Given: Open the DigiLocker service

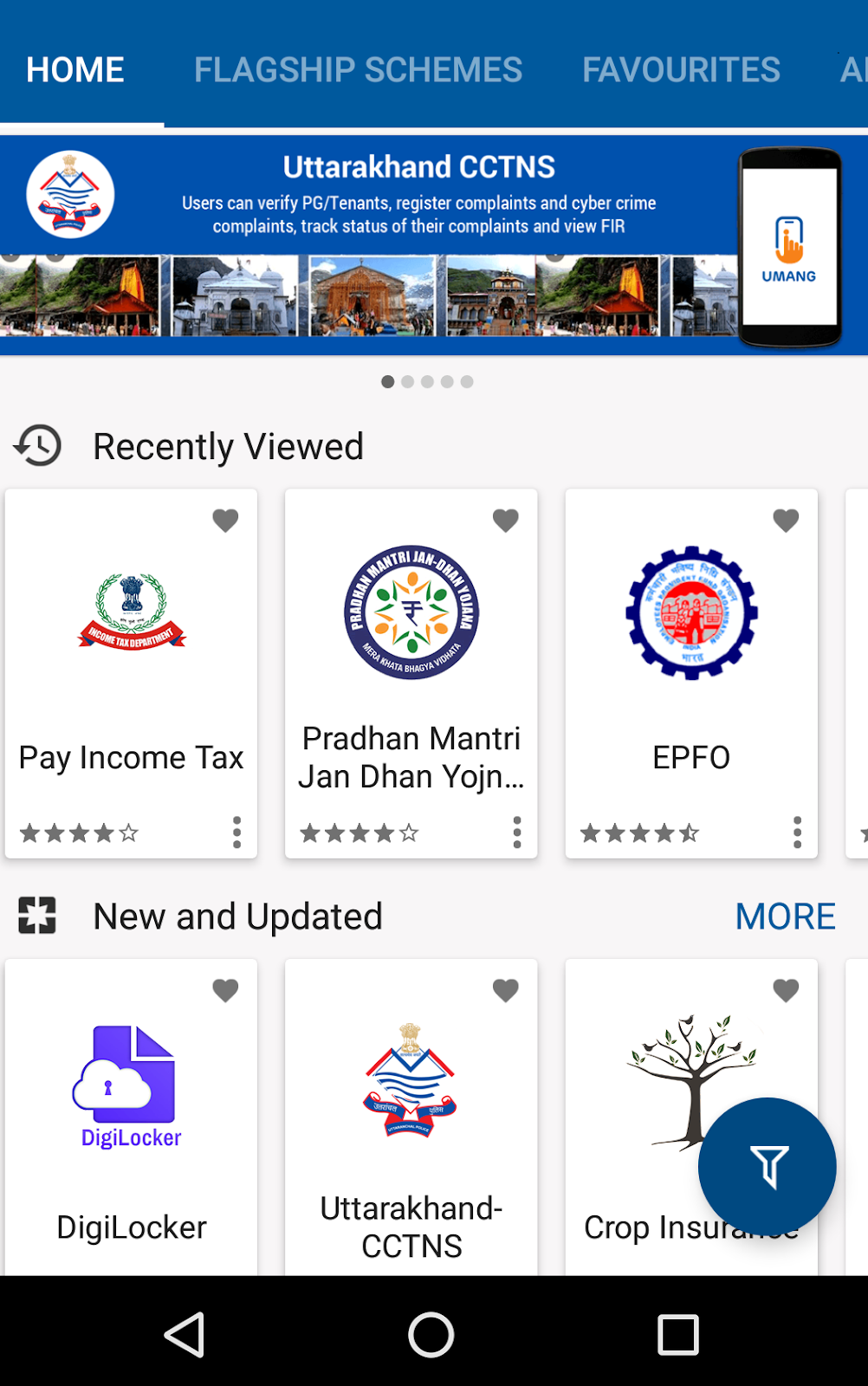Looking at the screenshot, I should pyautogui.click(x=131, y=1126).
